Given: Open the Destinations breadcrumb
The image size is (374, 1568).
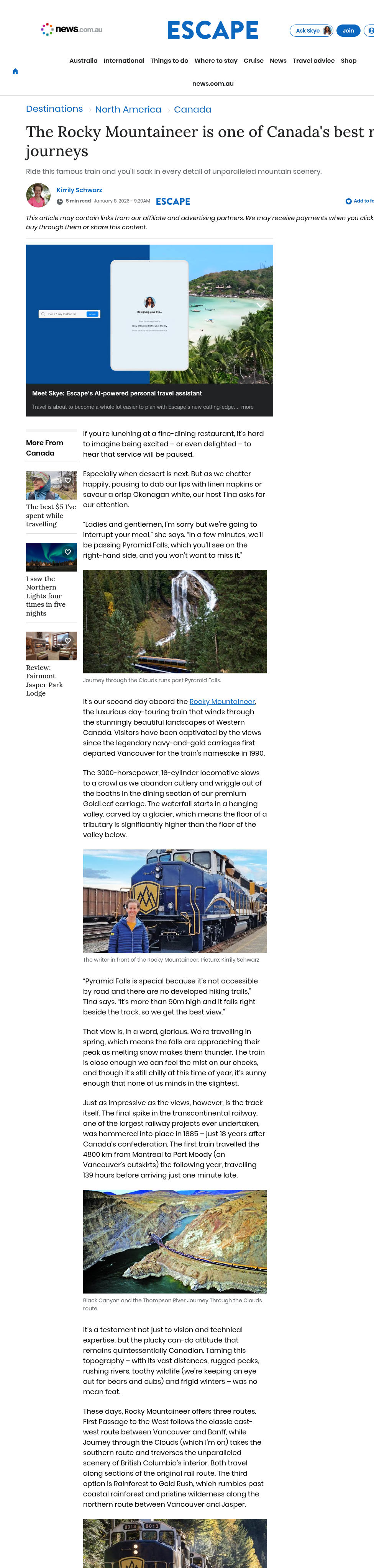Looking at the screenshot, I should (54, 109).
